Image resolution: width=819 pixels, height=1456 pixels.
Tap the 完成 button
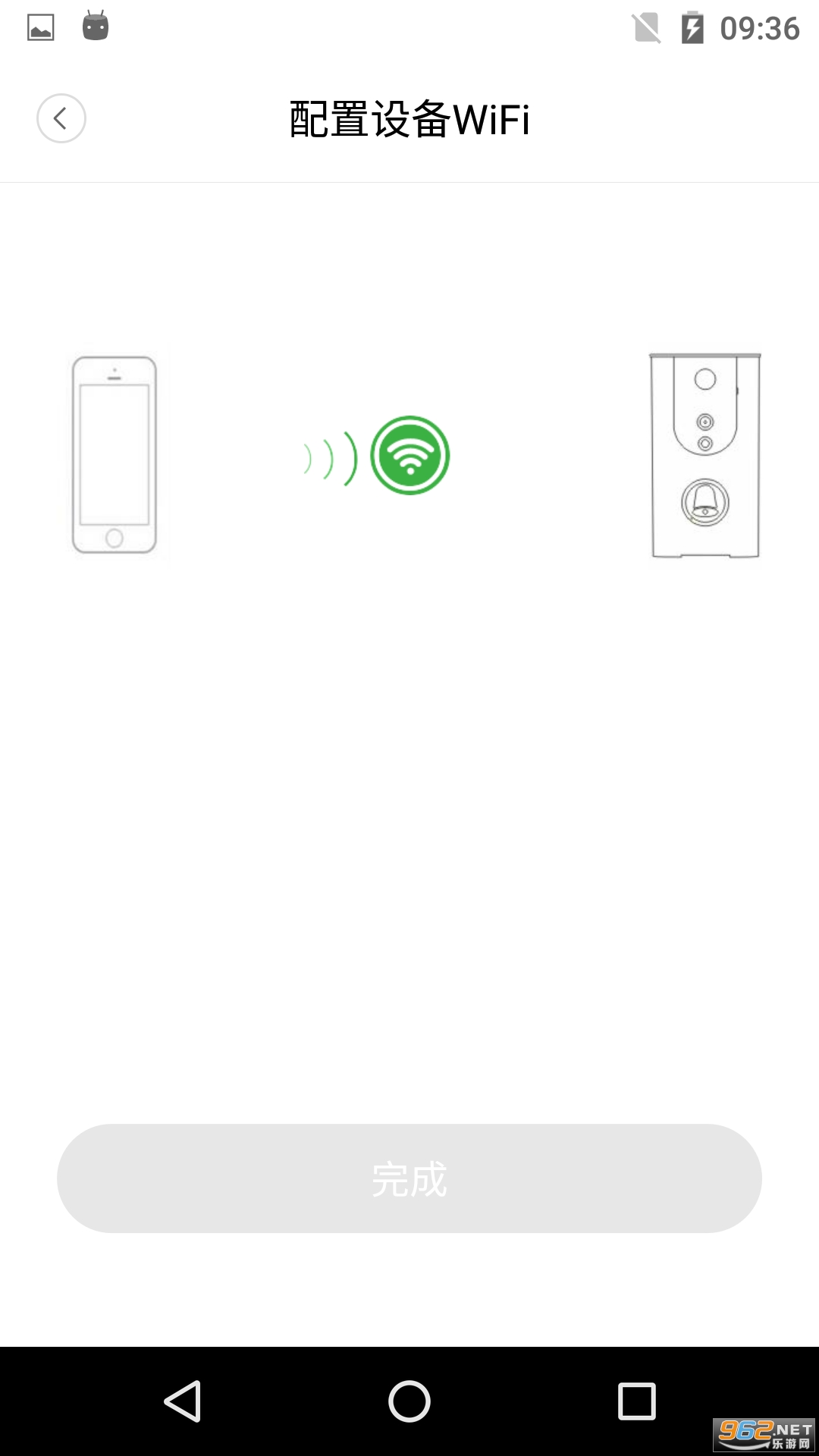click(x=409, y=1178)
